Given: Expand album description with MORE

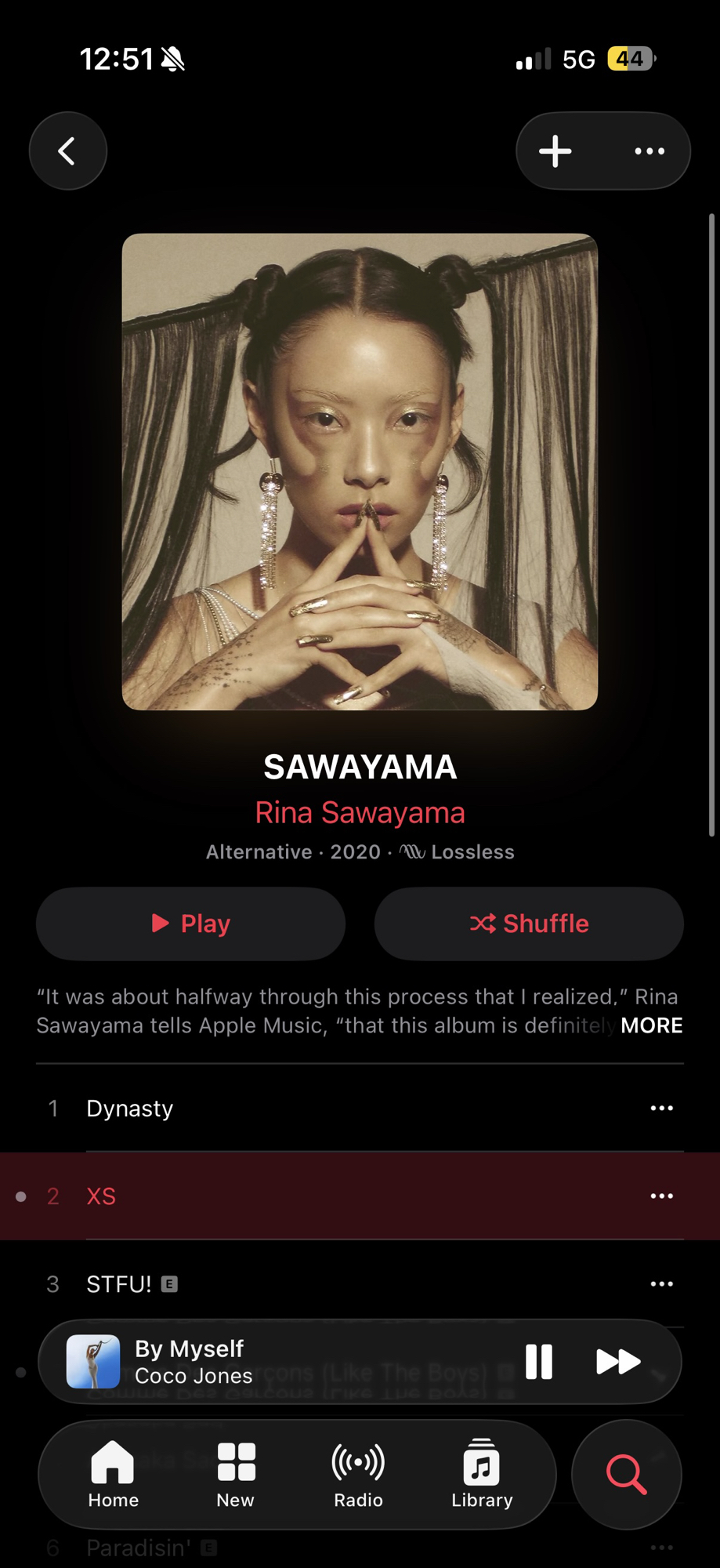Looking at the screenshot, I should click(x=651, y=1025).
